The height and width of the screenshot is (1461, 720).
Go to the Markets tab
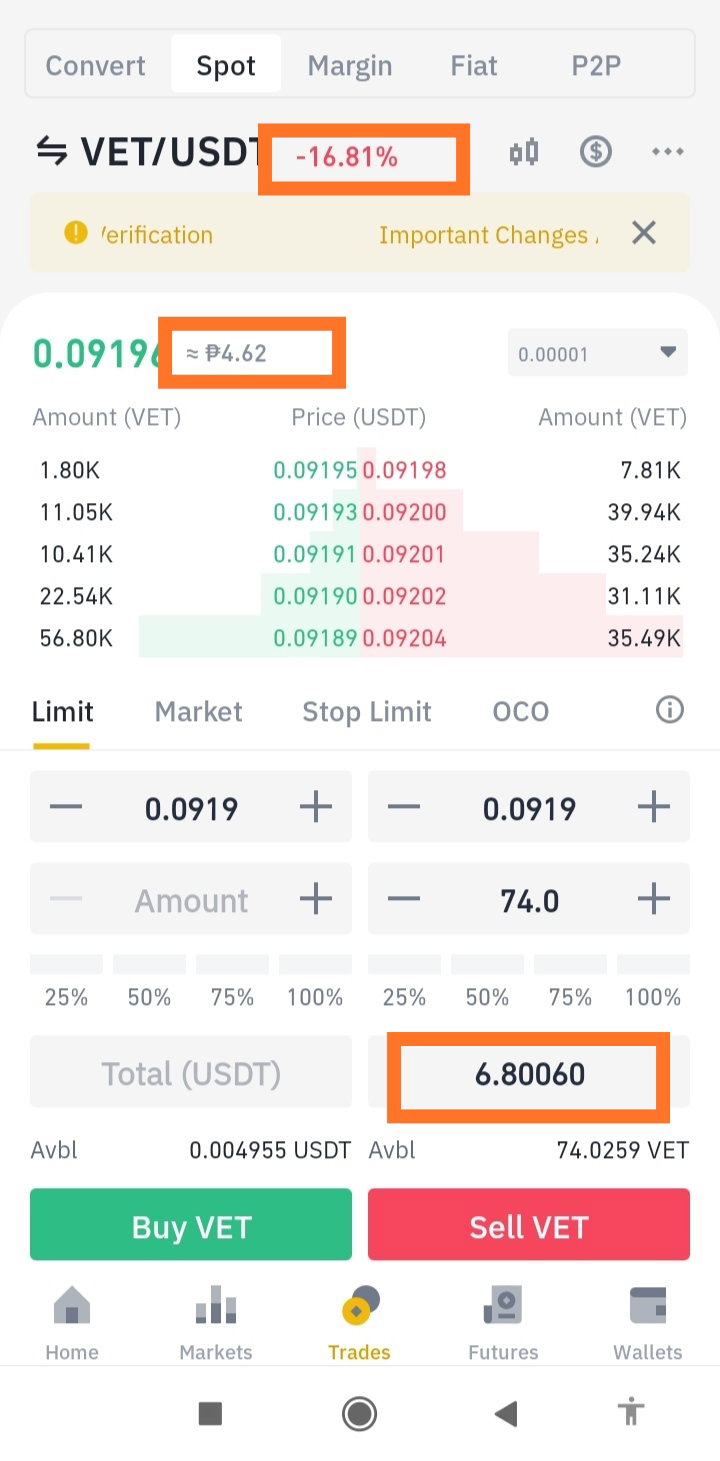coord(216,1324)
